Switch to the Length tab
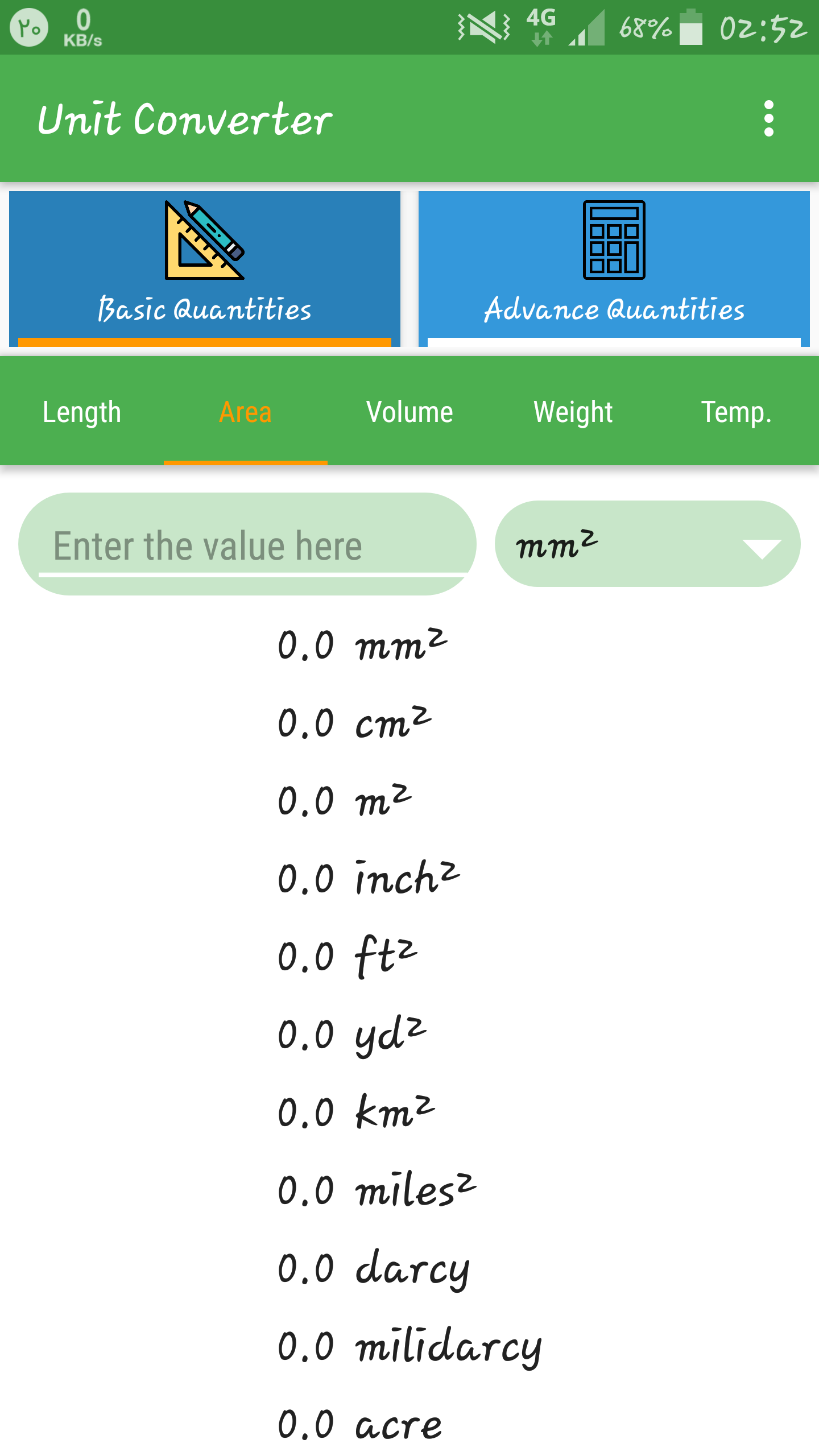This screenshot has height=1456, width=819. click(82, 412)
